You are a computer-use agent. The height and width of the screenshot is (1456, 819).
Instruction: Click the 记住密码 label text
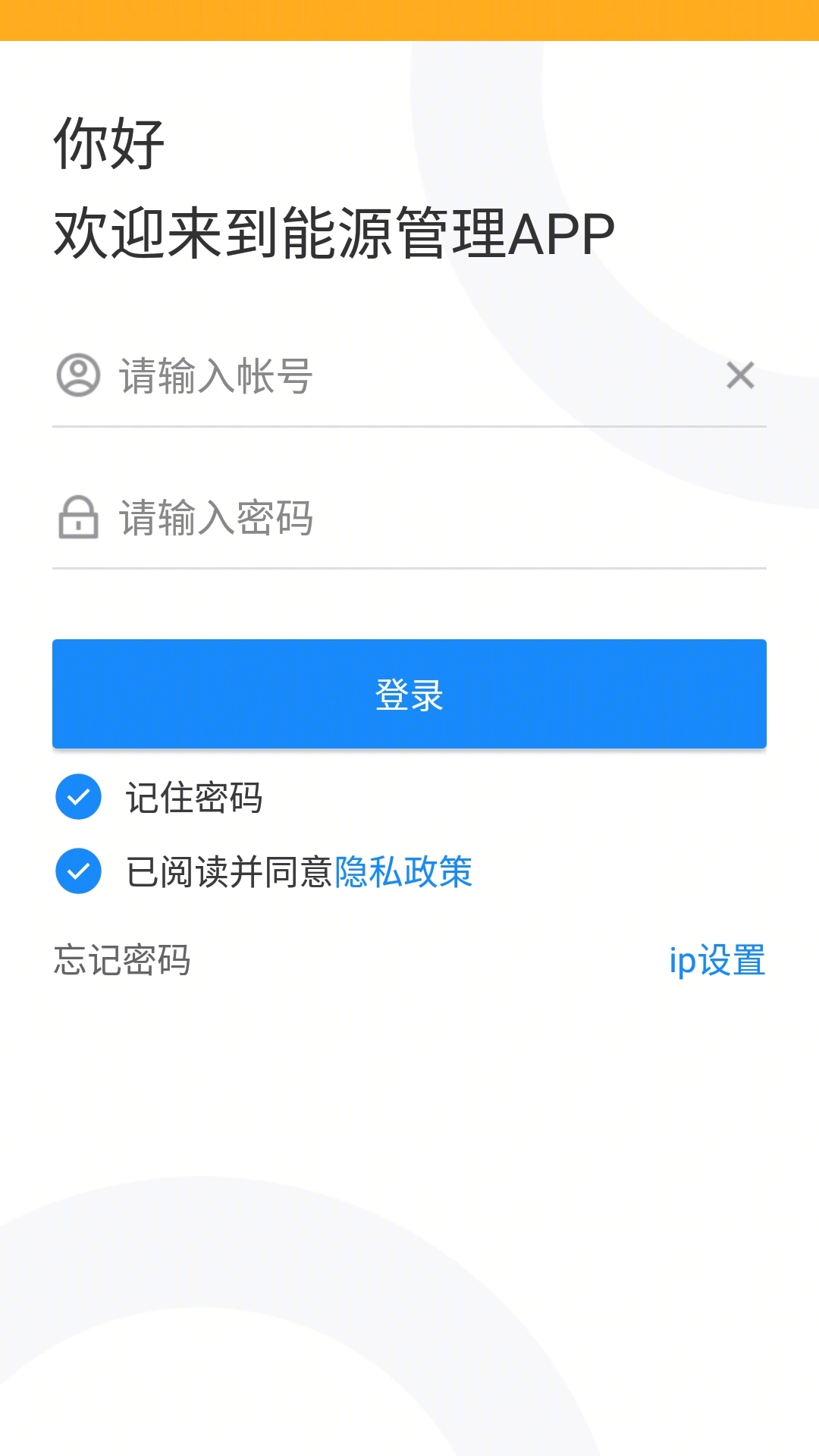pyautogui.click(x=193, y=796)
